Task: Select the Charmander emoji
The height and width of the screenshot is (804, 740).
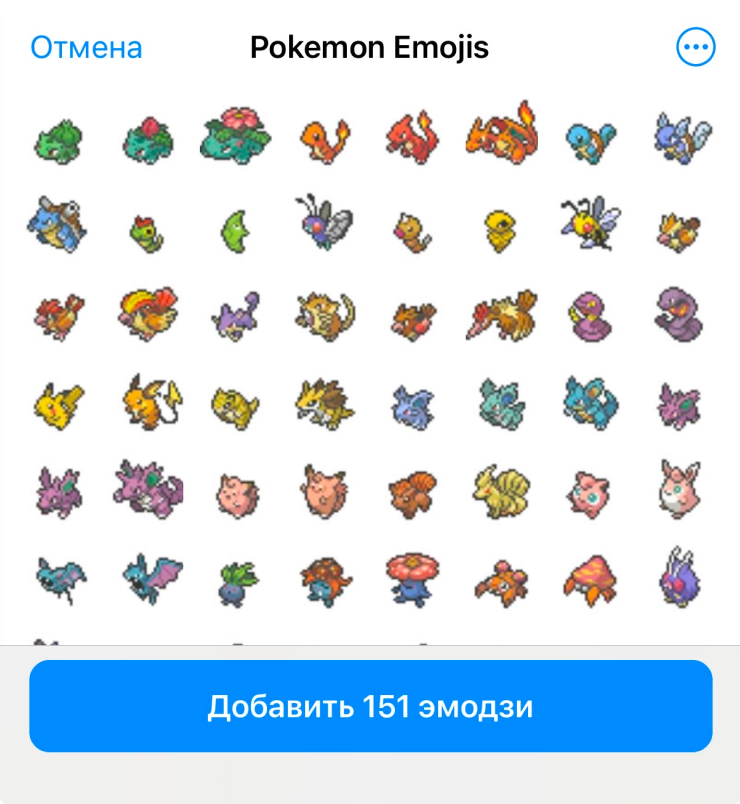Action: (324, 138)
